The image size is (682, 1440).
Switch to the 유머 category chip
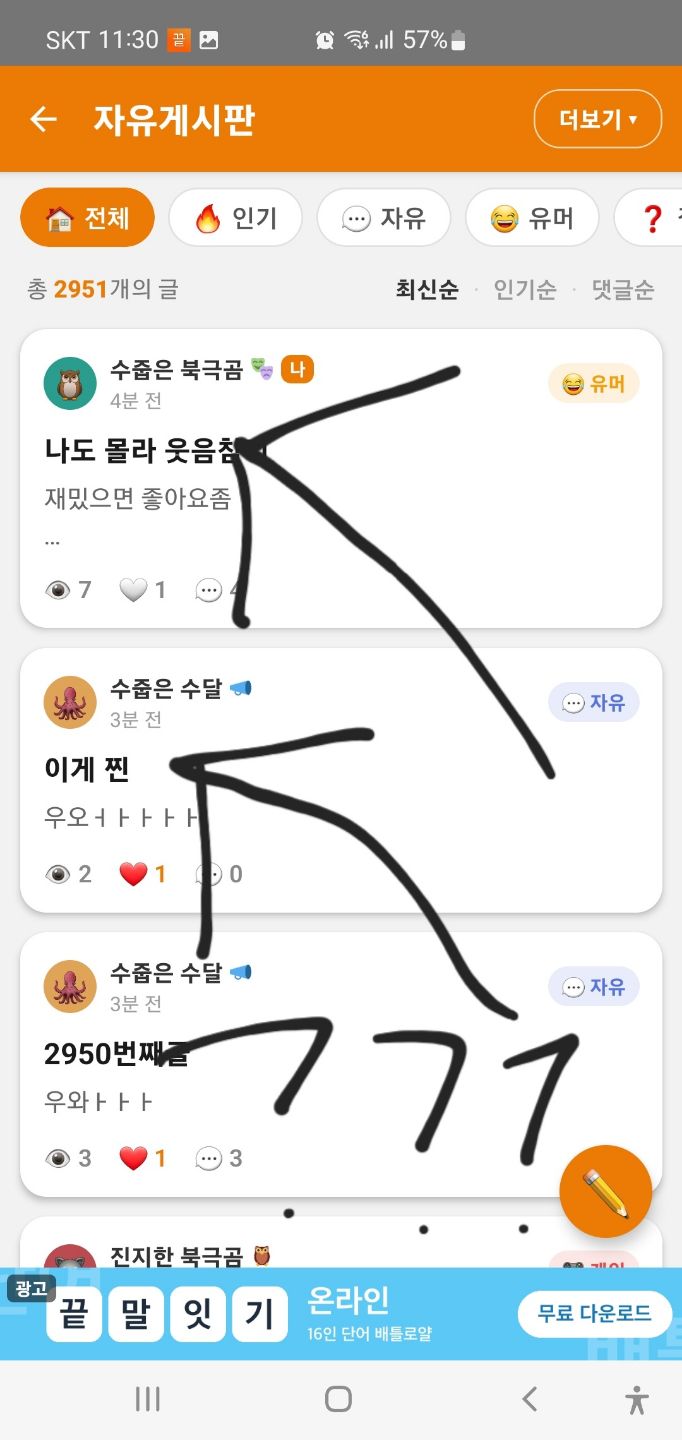click(532, 218)
